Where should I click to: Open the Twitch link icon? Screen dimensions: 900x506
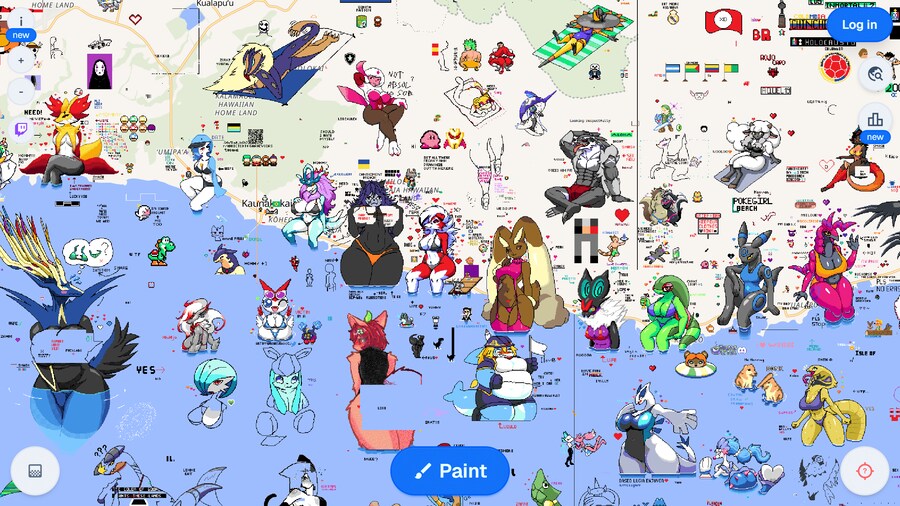[21, 128]
